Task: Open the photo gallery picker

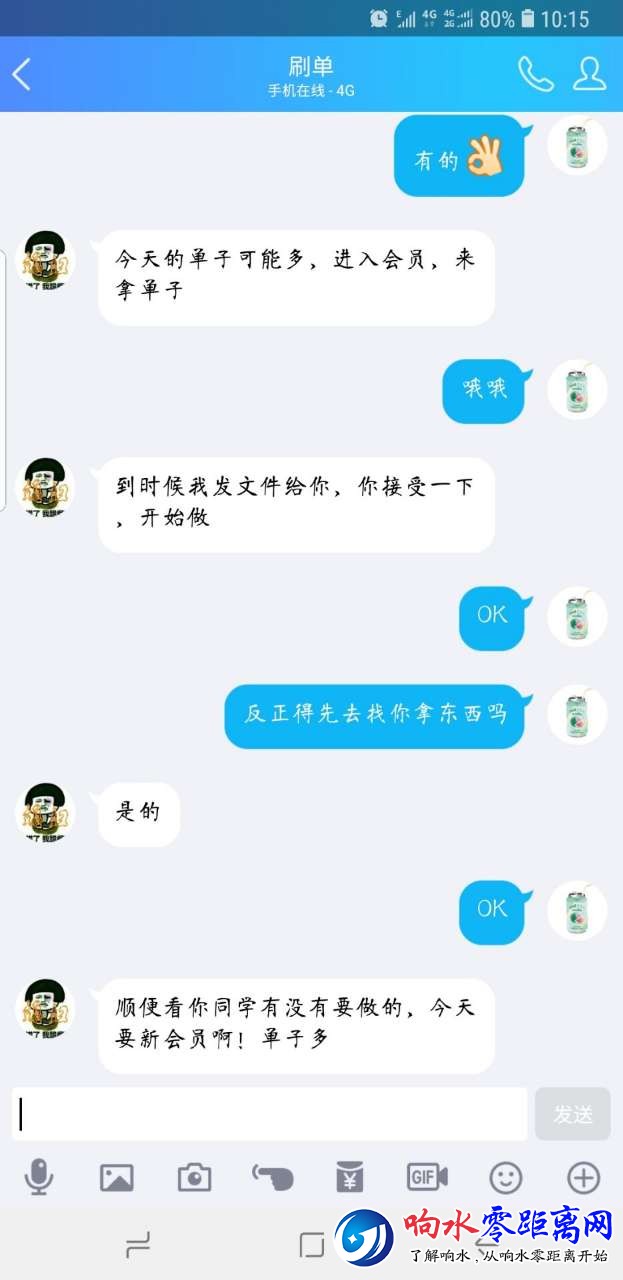Action: 117,1178
